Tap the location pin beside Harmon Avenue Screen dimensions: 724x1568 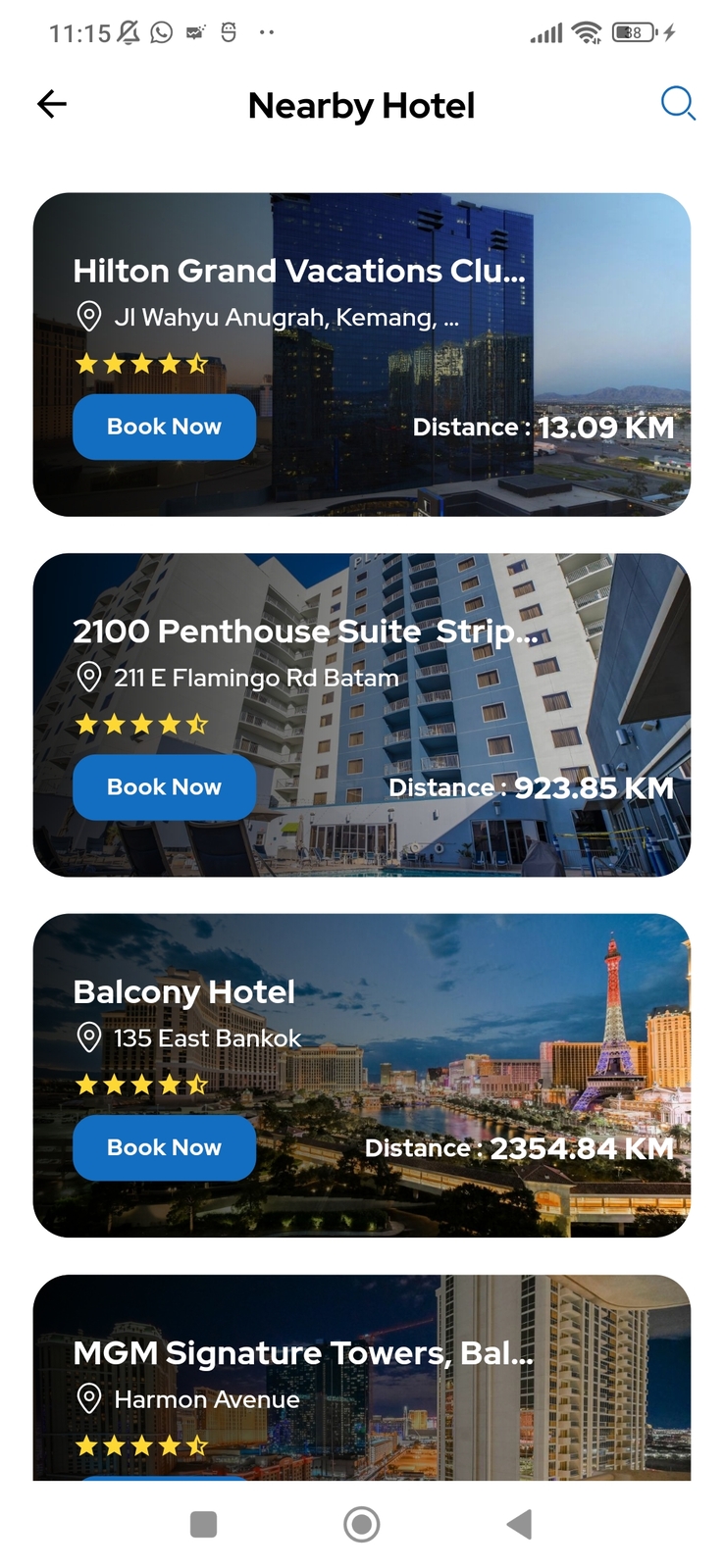(89, 1398)
